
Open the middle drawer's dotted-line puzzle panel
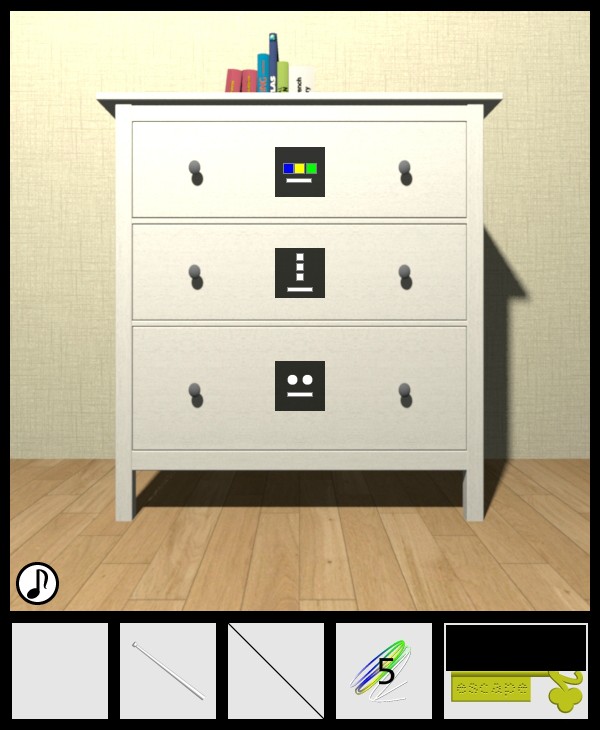pyautogui.click(x=300, y=273)
